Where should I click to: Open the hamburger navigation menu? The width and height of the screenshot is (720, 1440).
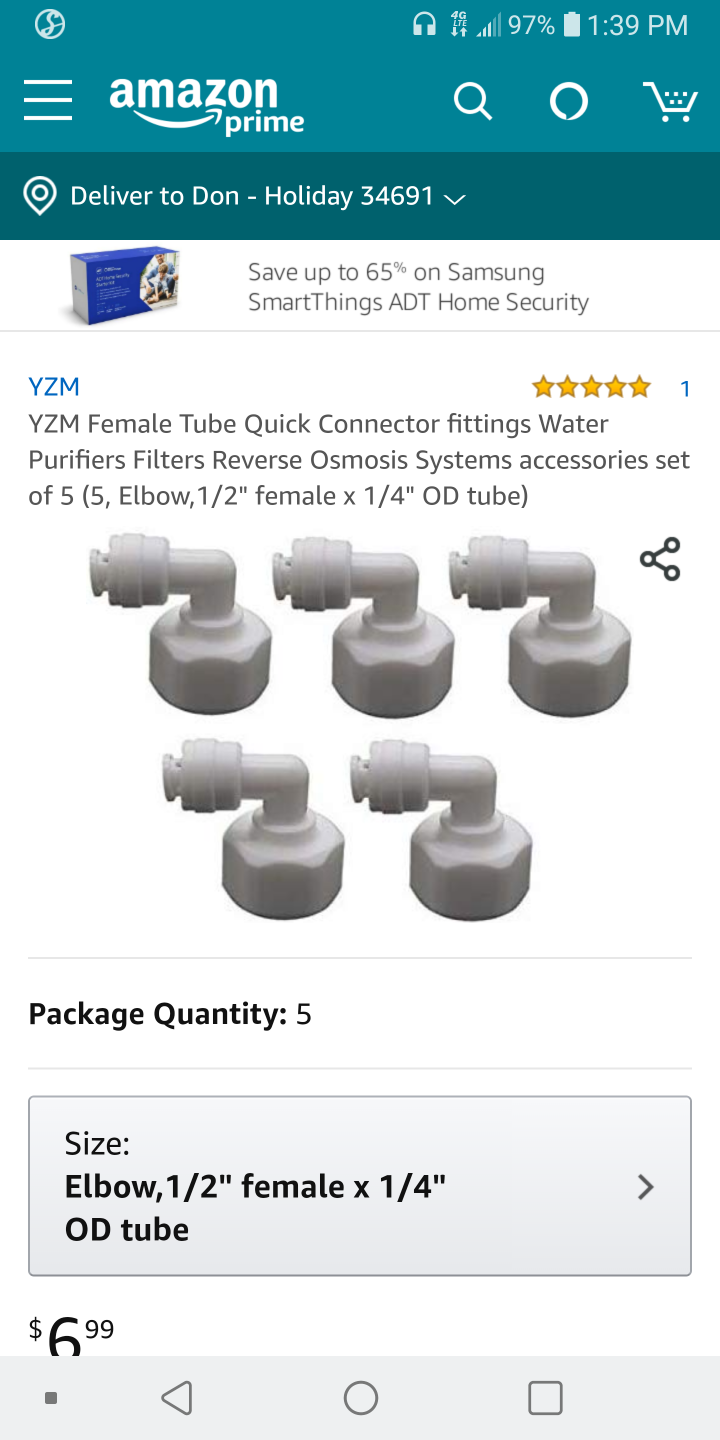[47, 101]
